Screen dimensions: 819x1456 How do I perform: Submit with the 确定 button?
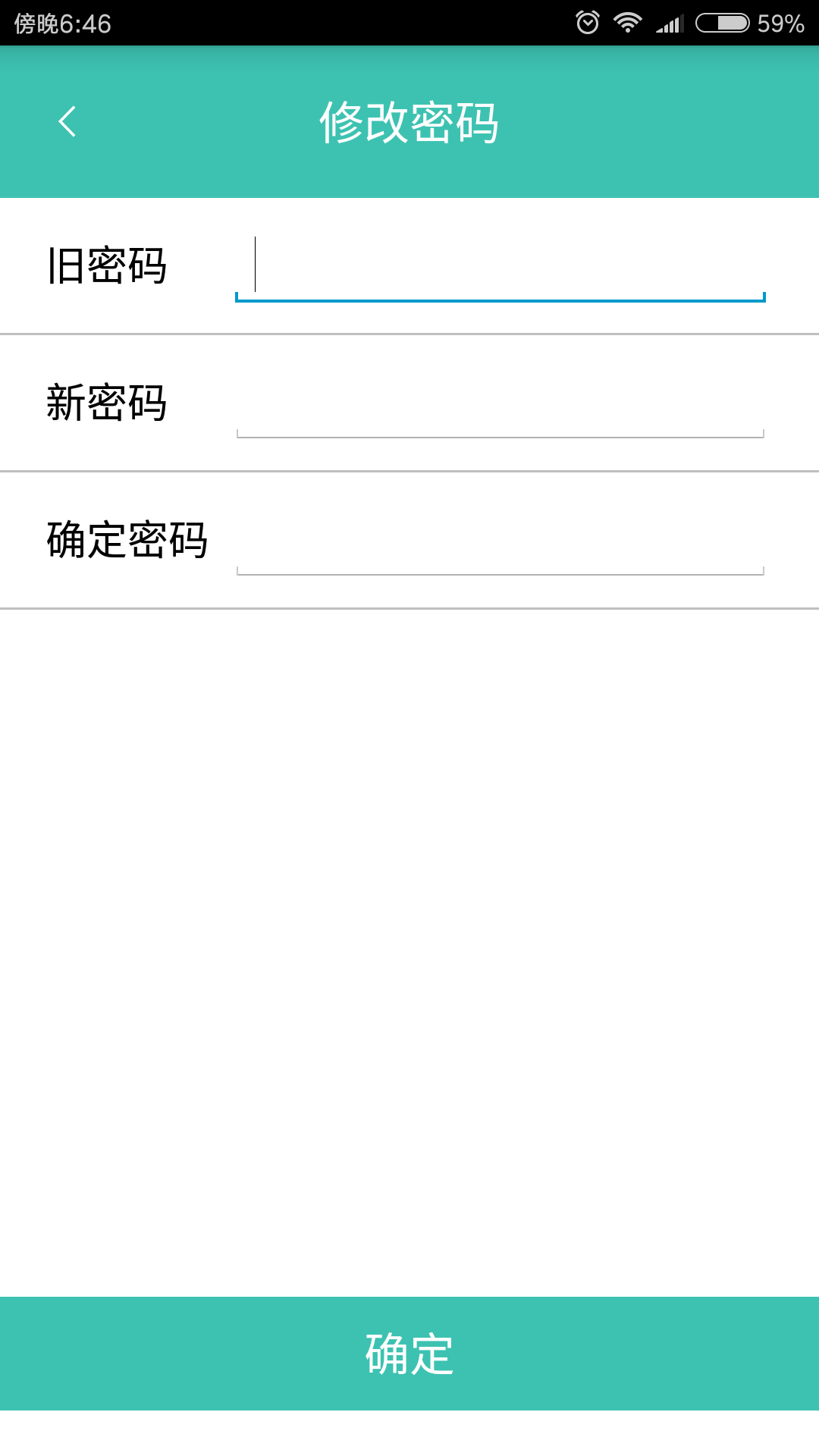pyautogui.click(x=409, y=1354)
